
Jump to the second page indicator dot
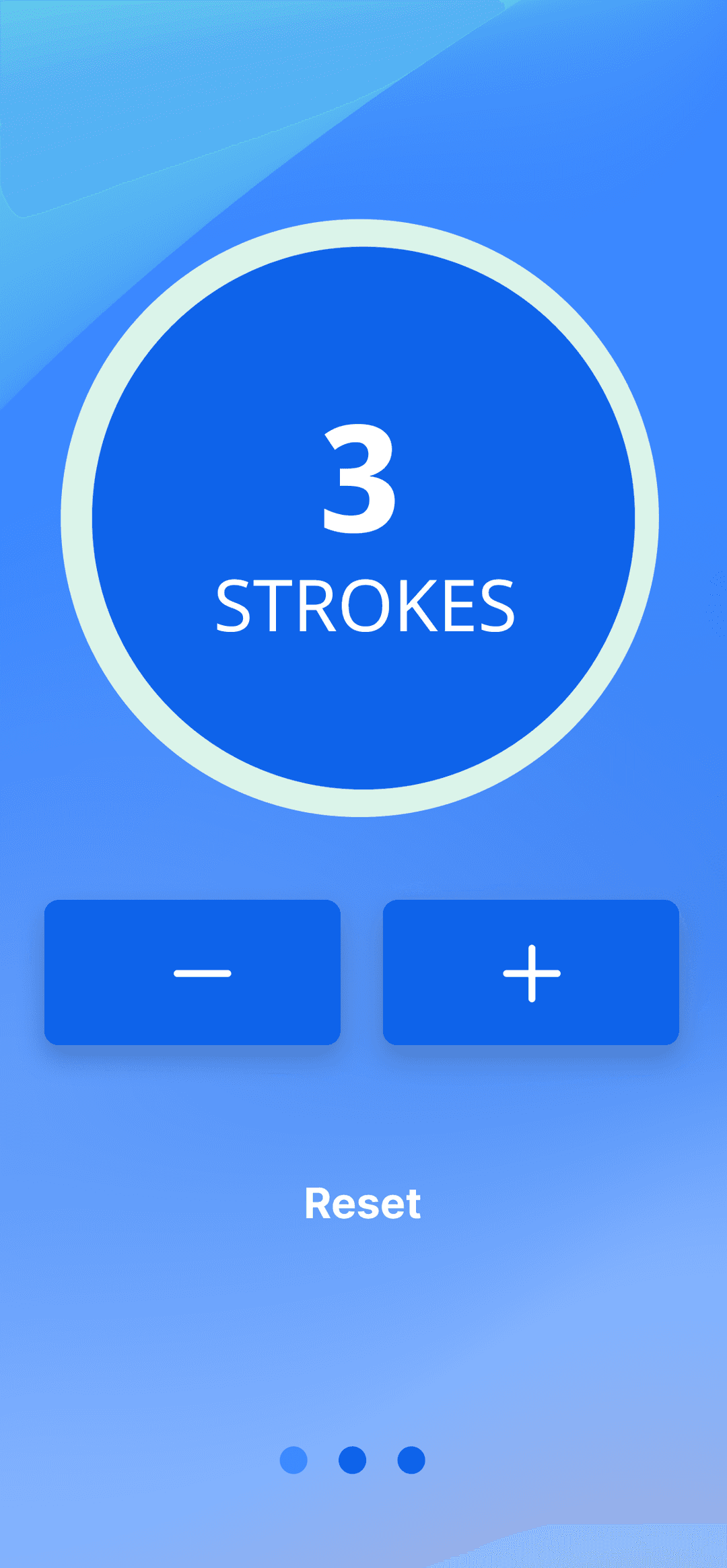[x=352, y=1460]
